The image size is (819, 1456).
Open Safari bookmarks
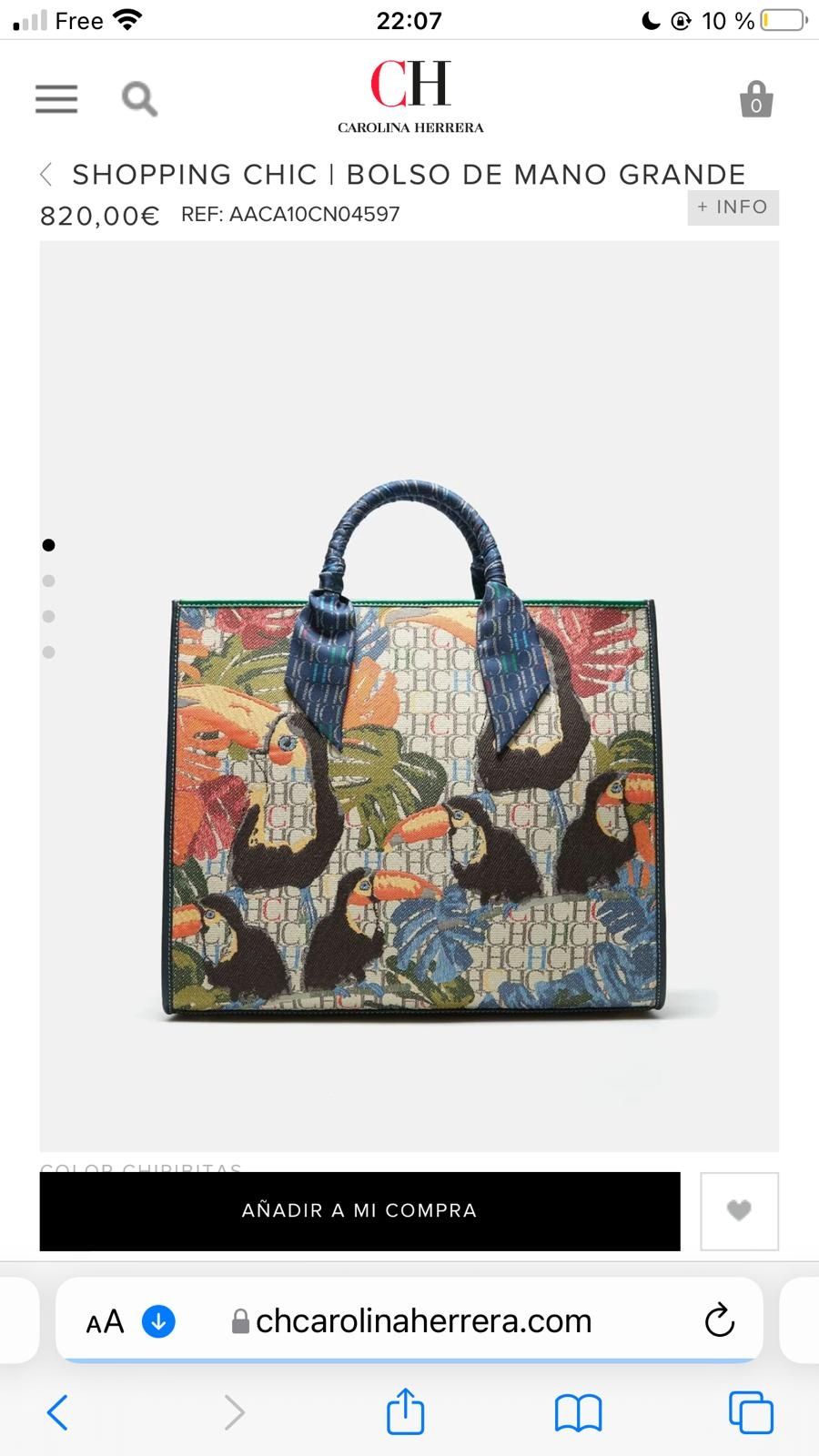[x=578, y=1412]
